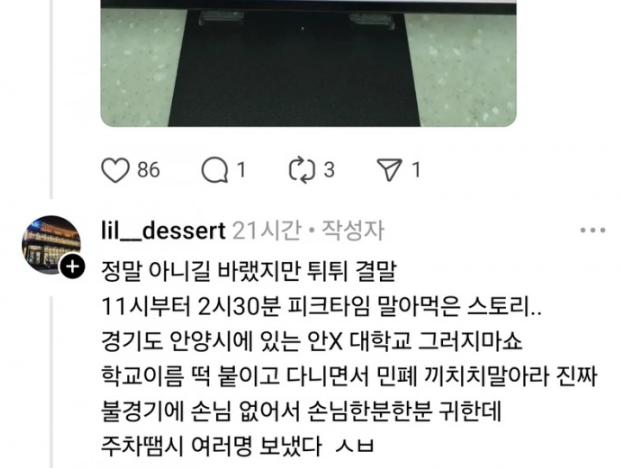Open lil__dessert's profile picture
This screenshot has height=468, width=620.
point(52,243)
